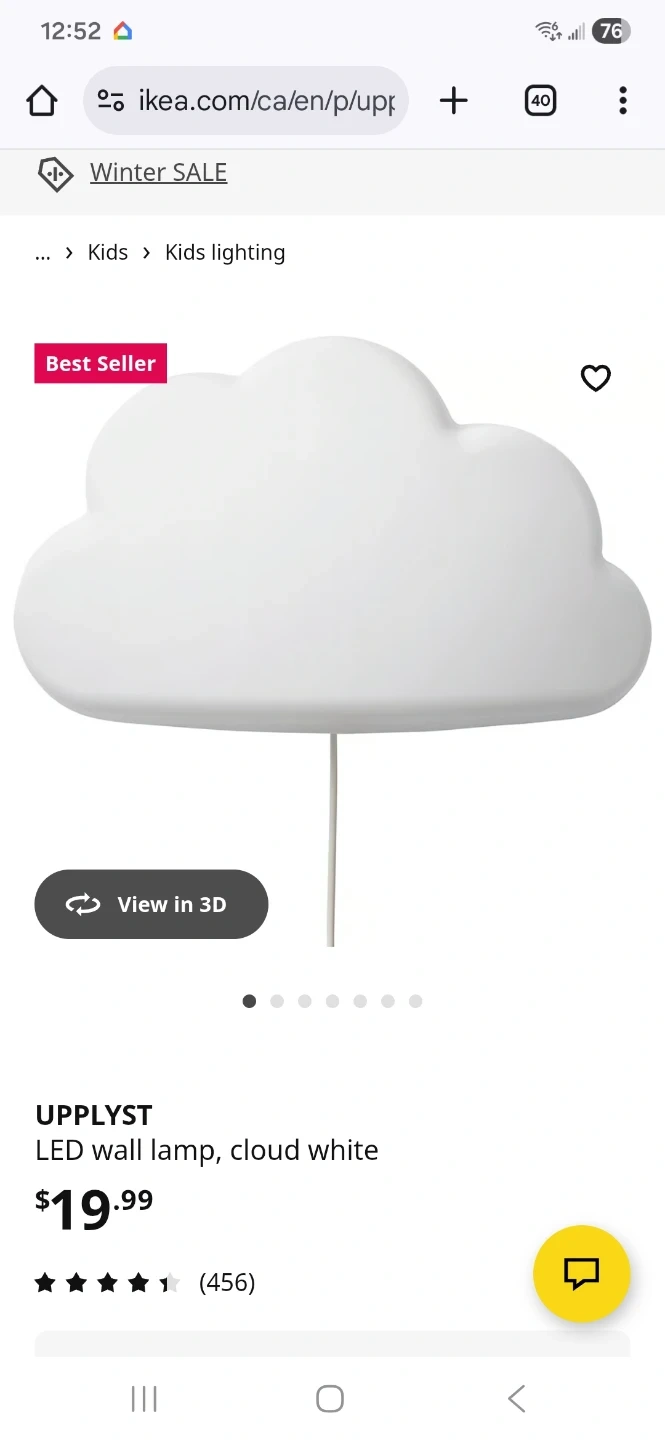View the cloud lamp in 3D

(x=151, y=904)
